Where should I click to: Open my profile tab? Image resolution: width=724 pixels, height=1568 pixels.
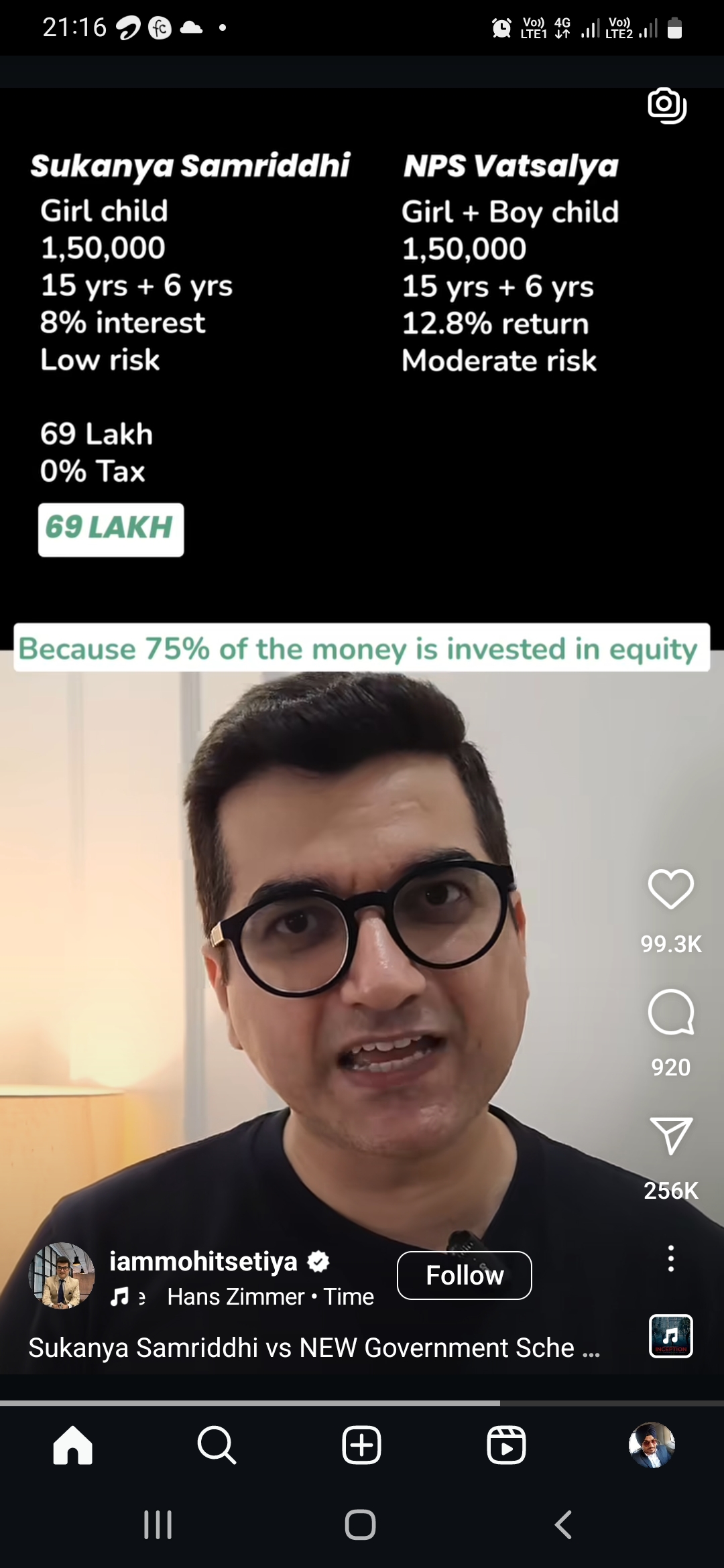[652, 1445]
